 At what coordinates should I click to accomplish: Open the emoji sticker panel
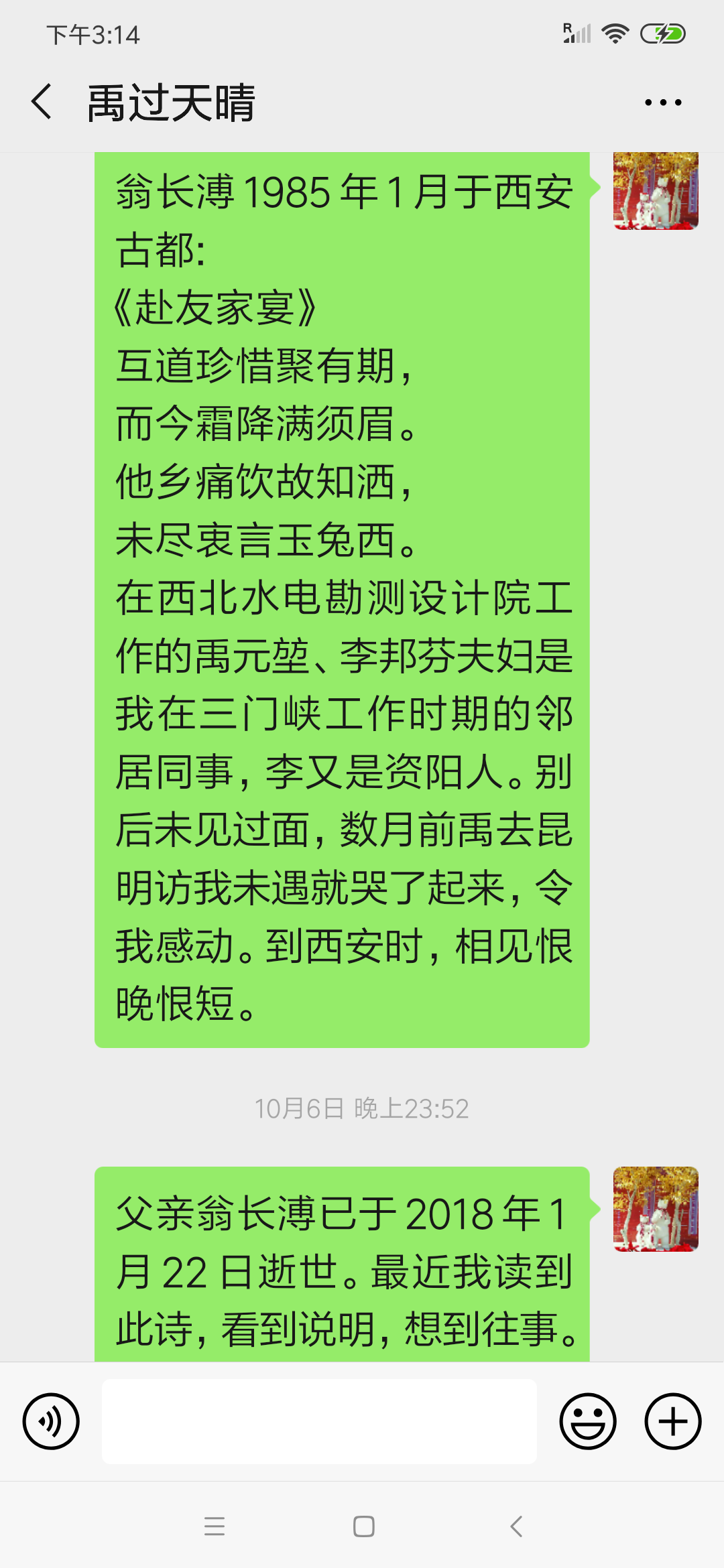pyautogui.click(x=588, y=1421)
